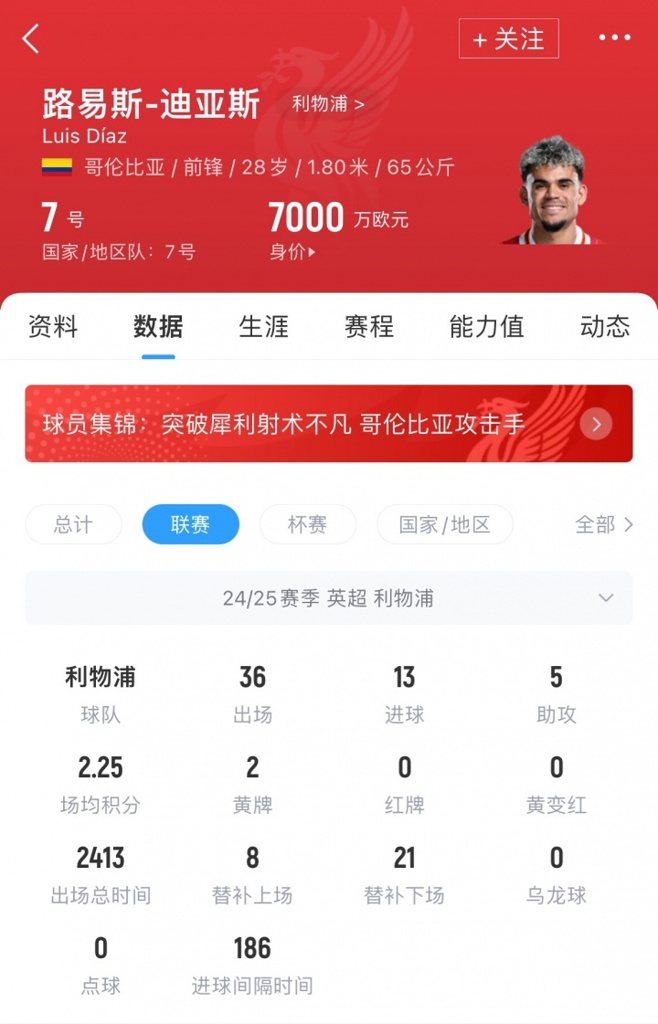Select the 总计 filter chip
Viewport: 658px width, 1024px height.
coord(74,524)
